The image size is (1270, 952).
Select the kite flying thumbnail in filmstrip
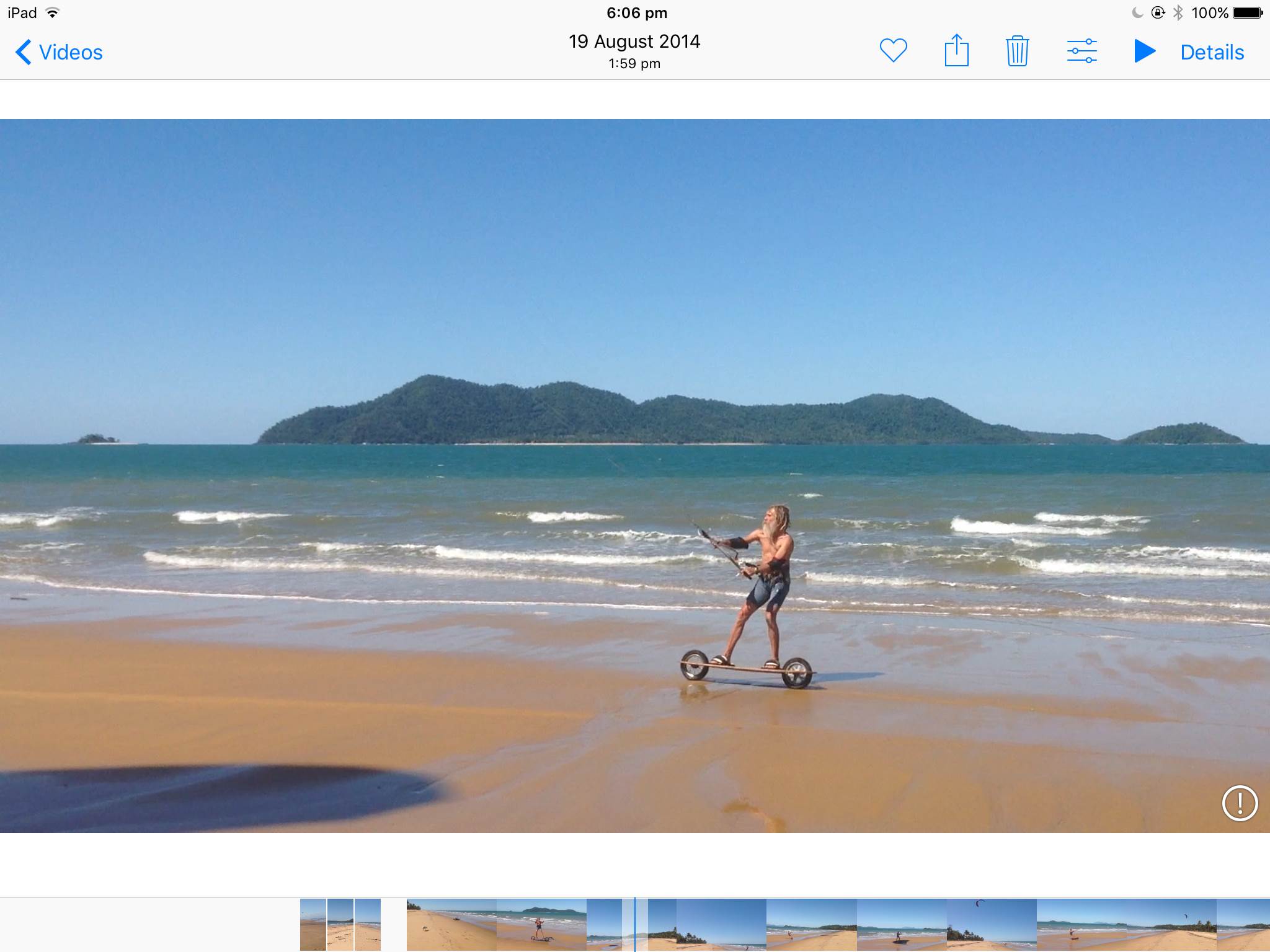(x=991, y=924)
